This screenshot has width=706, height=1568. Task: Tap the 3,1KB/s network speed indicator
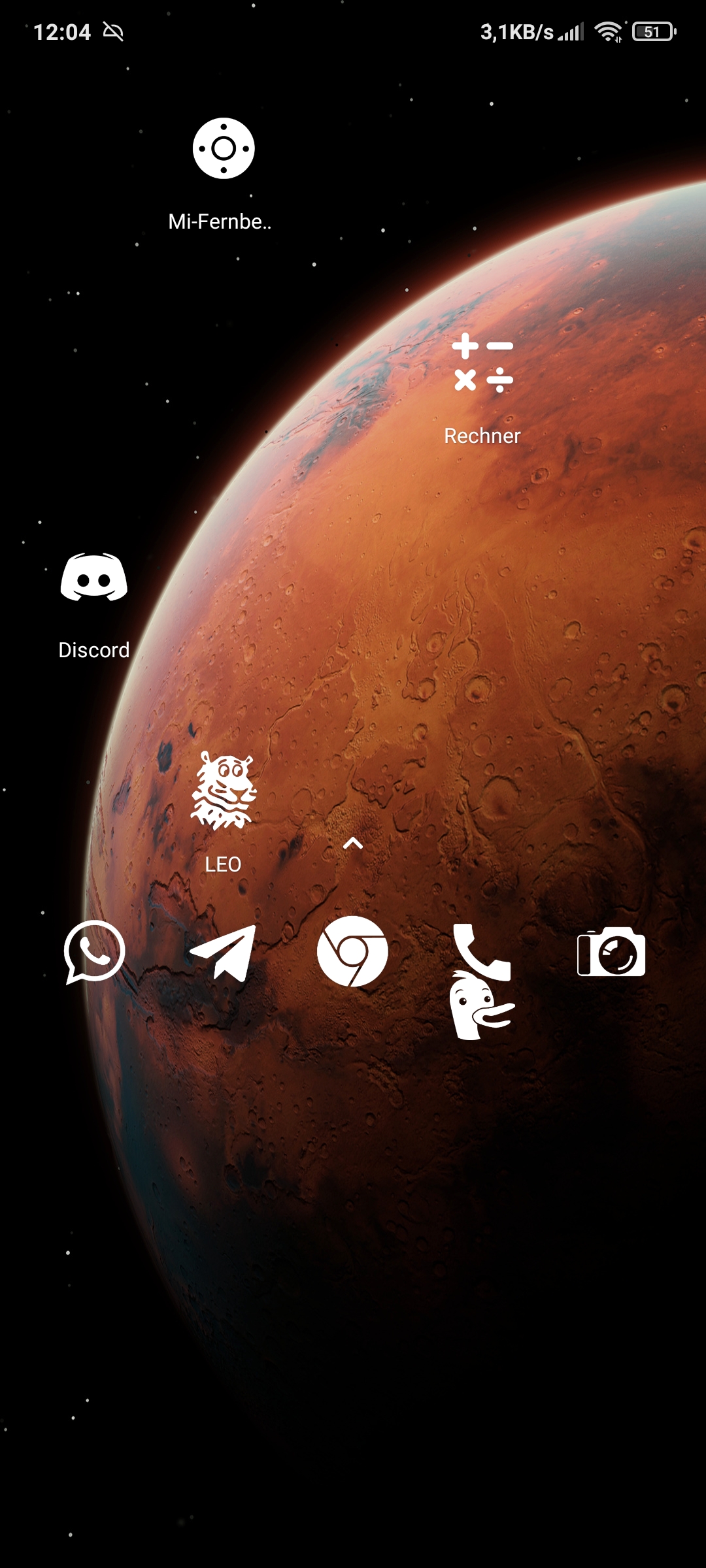(516, 31)
